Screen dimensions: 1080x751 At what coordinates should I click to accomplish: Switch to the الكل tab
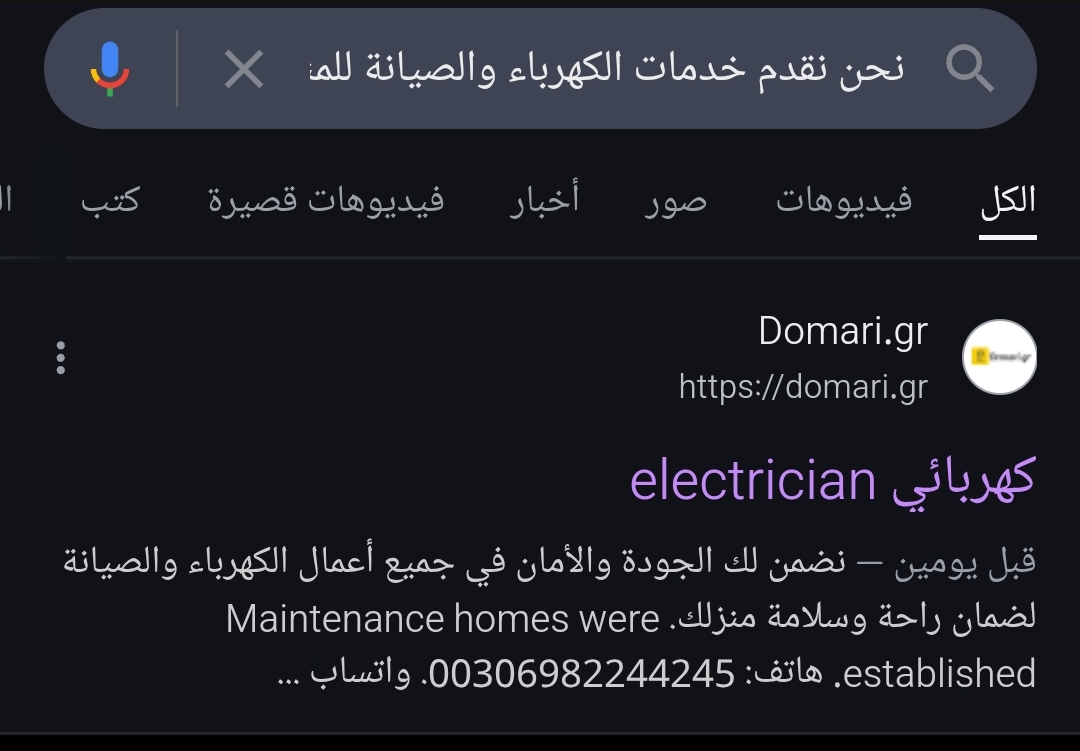pyautogui.click(x=1007, y=201)
